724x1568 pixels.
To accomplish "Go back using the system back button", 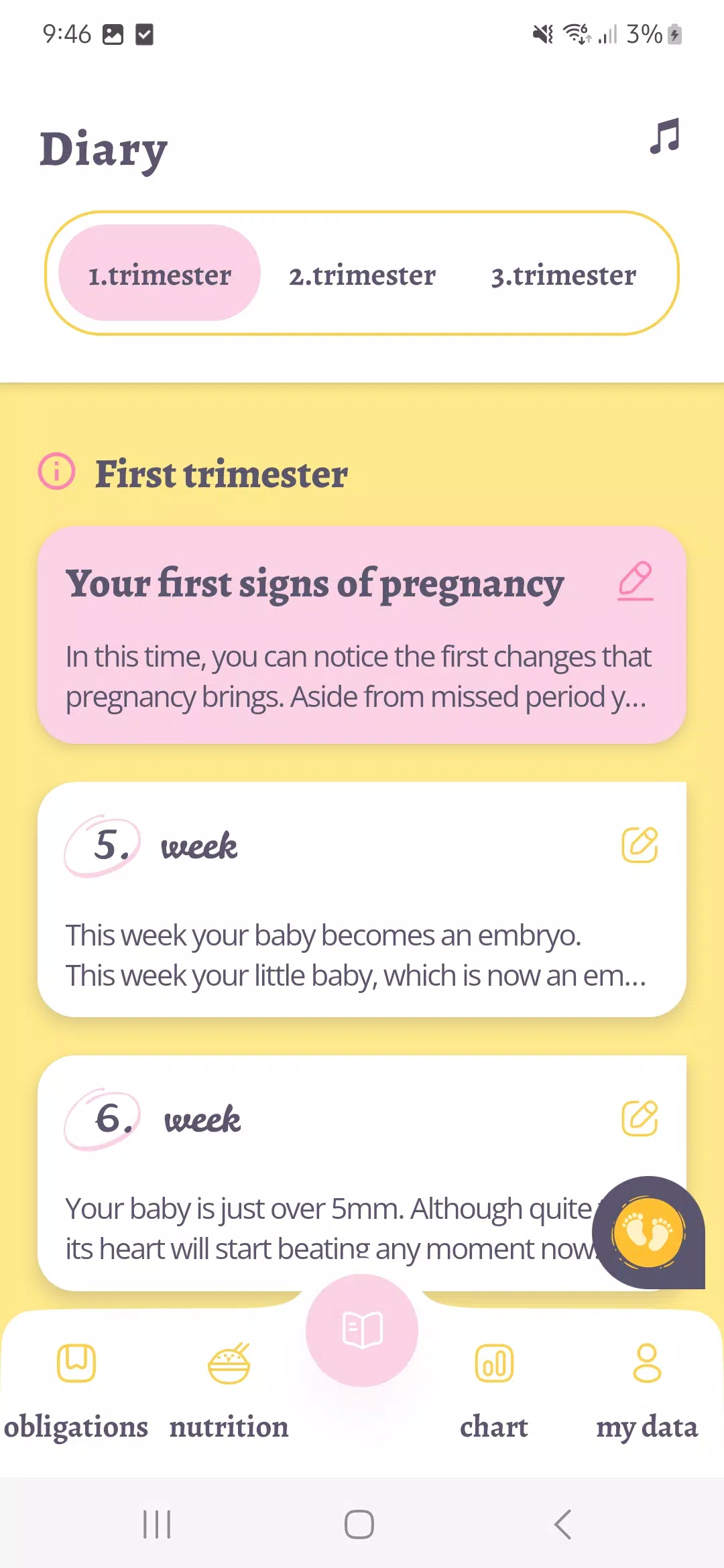I will [x=563, y=1524].
